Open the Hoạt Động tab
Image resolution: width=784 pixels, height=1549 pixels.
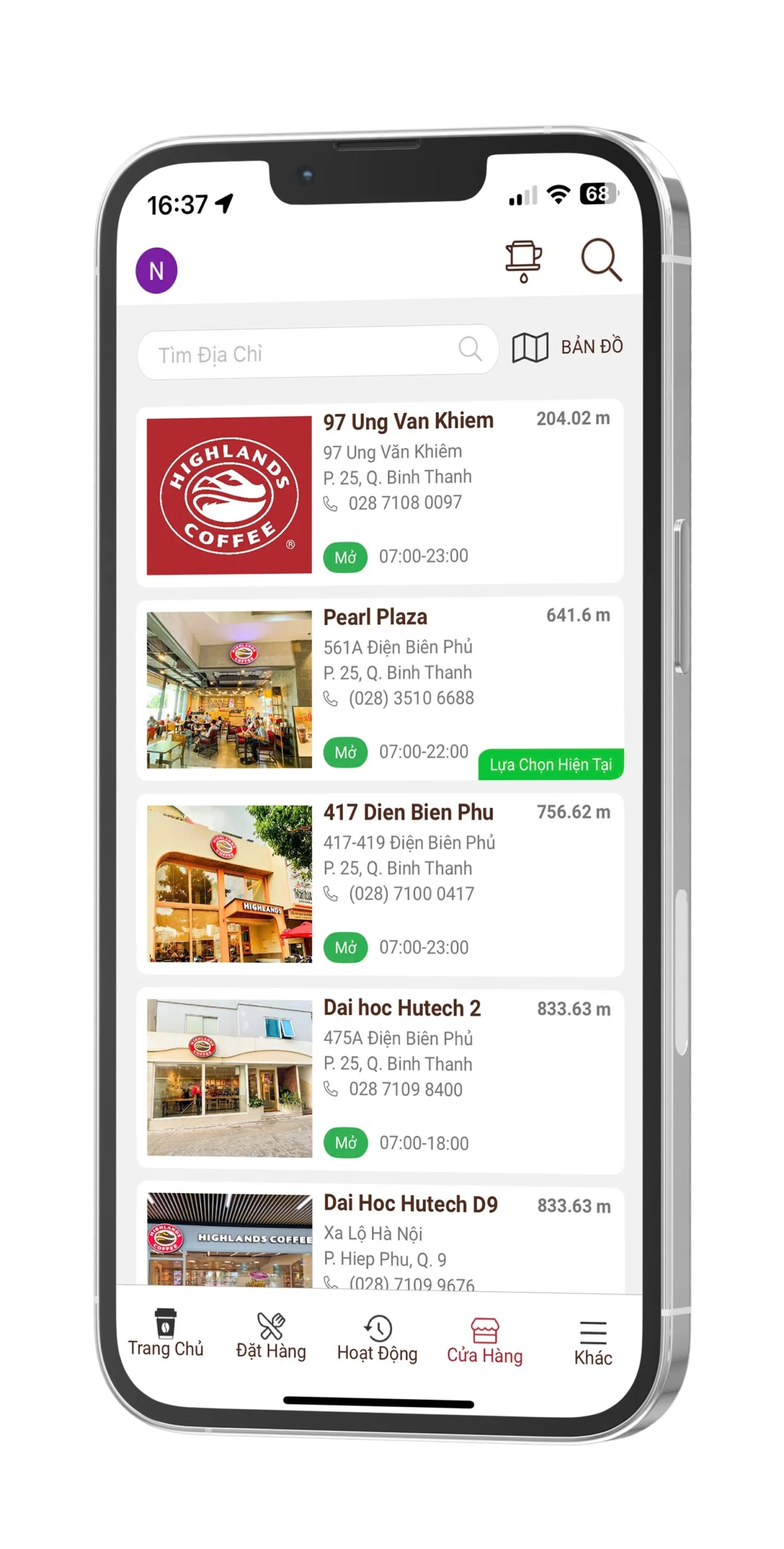(377, 1340)
